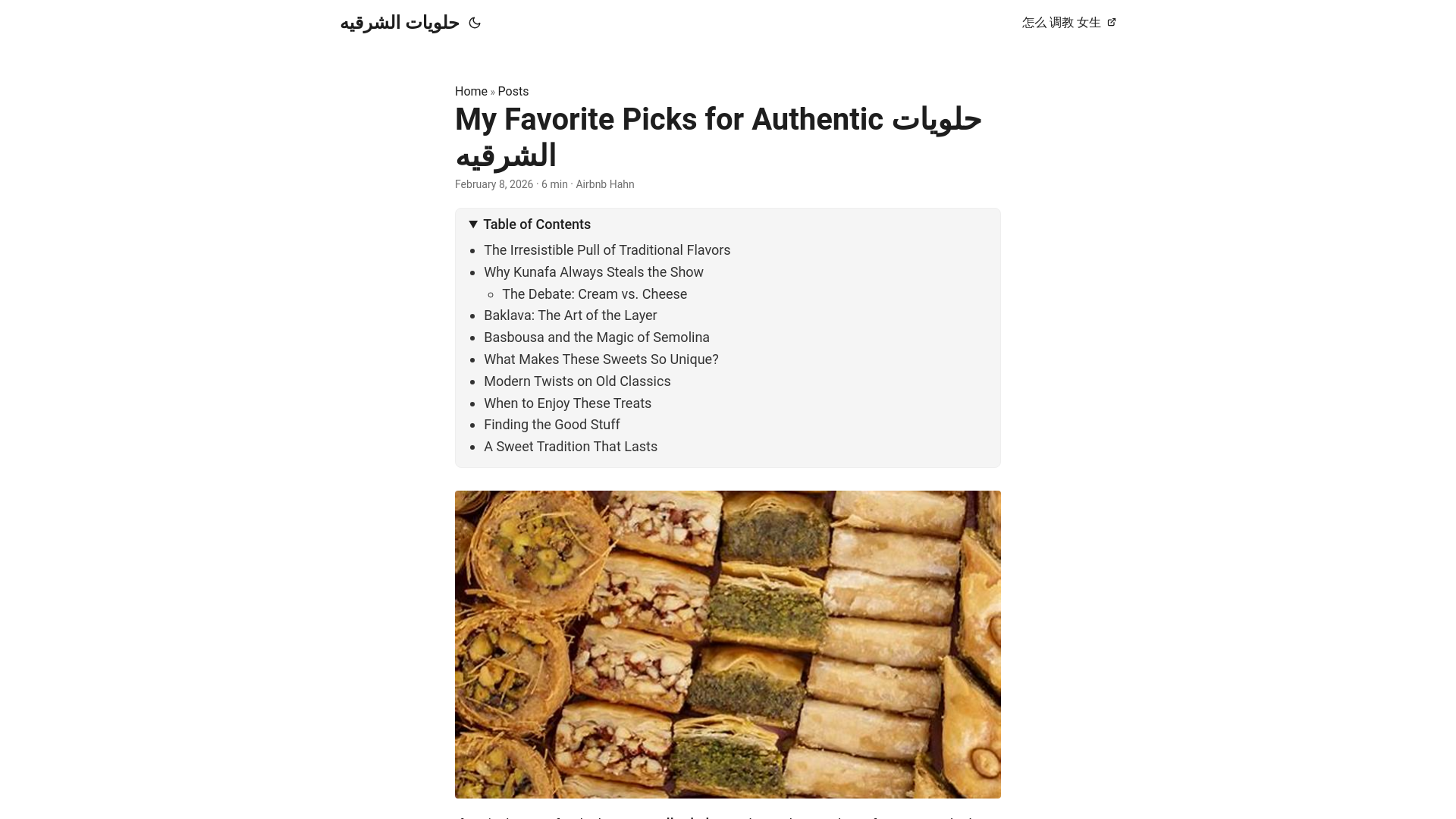Toggle dark mode with the moon icon
The width and height of the screenshot is (1456, 819).
pyautogui.click(x=475, y=23)
